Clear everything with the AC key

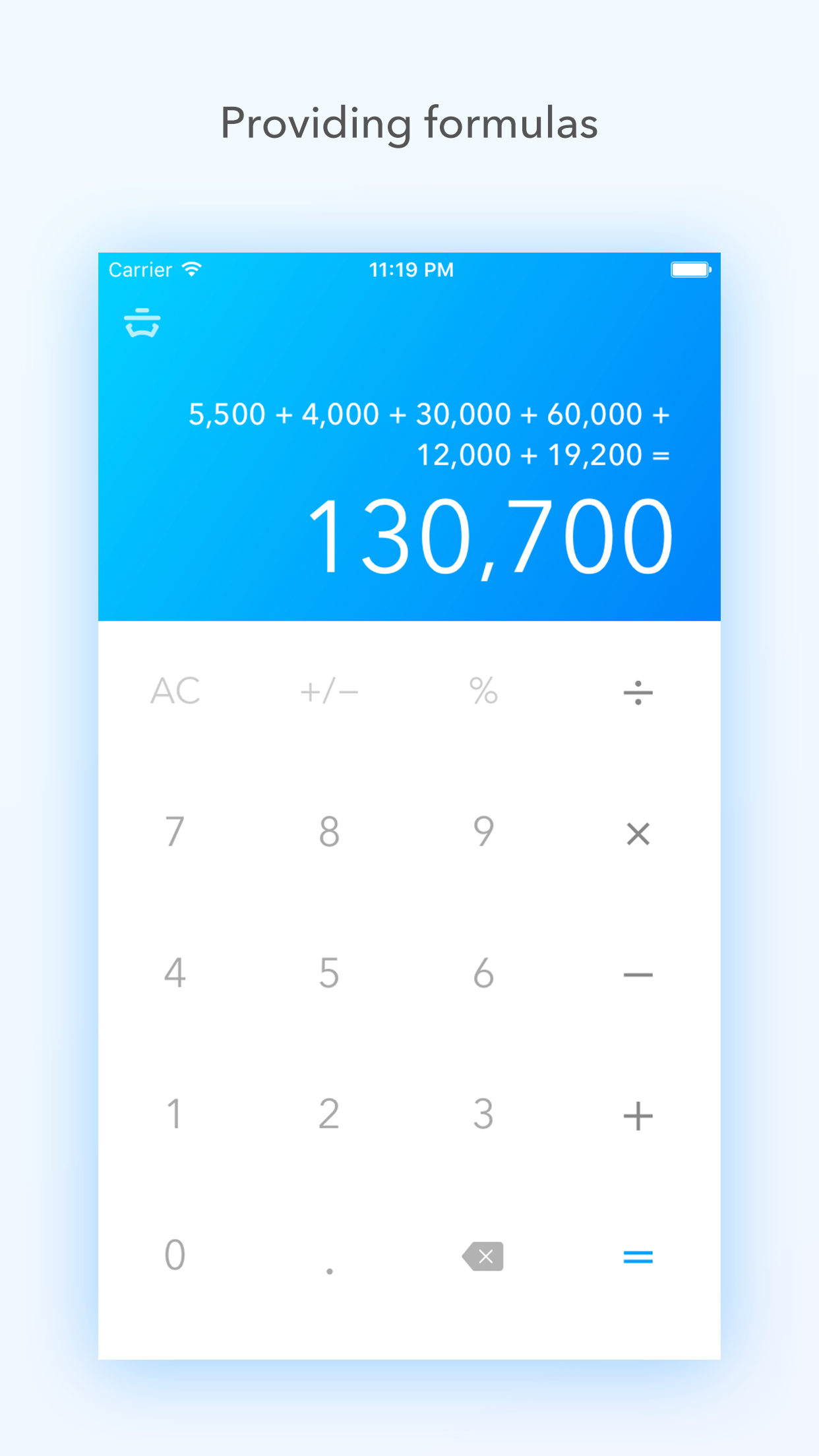175,691
